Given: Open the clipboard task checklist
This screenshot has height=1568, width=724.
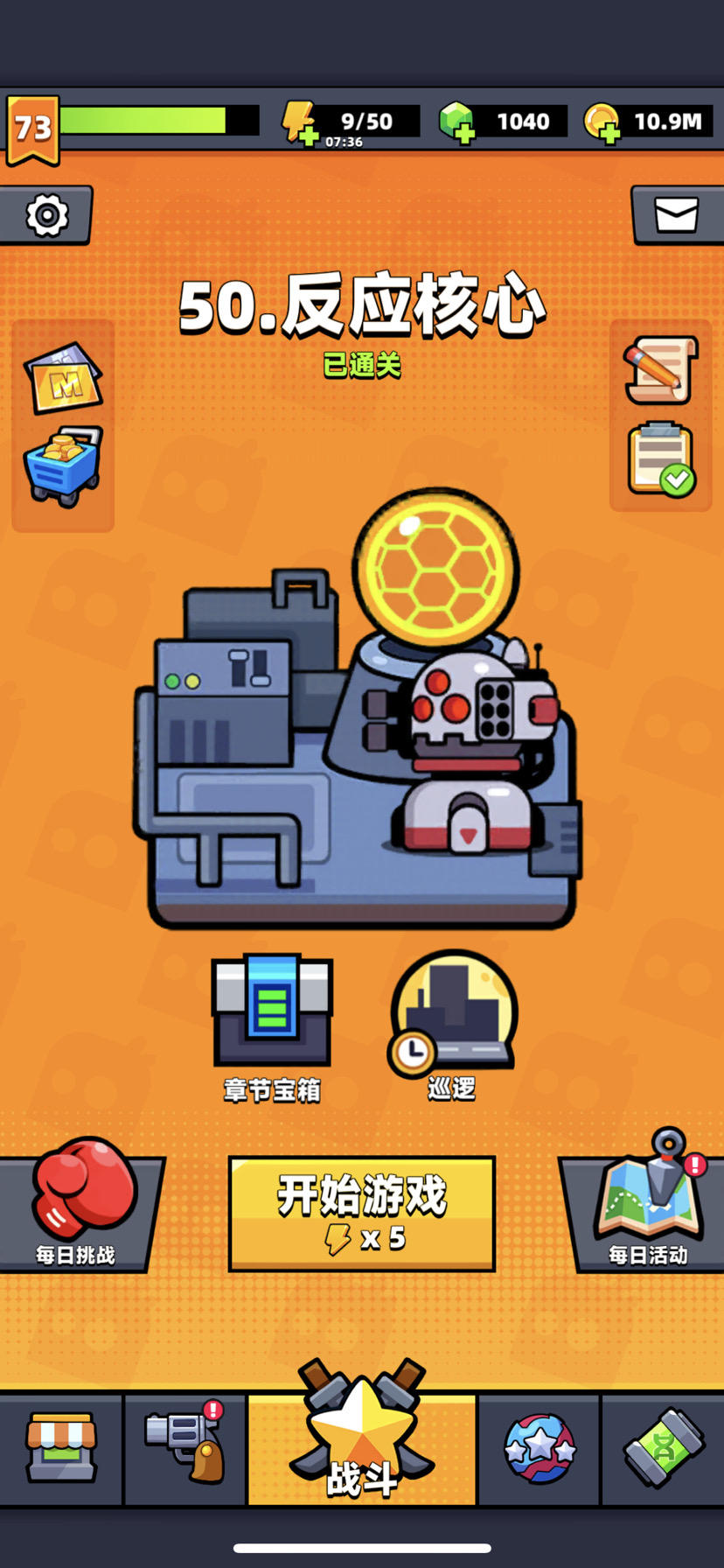Looking at the screenshot, I should [x=660, y=459].
